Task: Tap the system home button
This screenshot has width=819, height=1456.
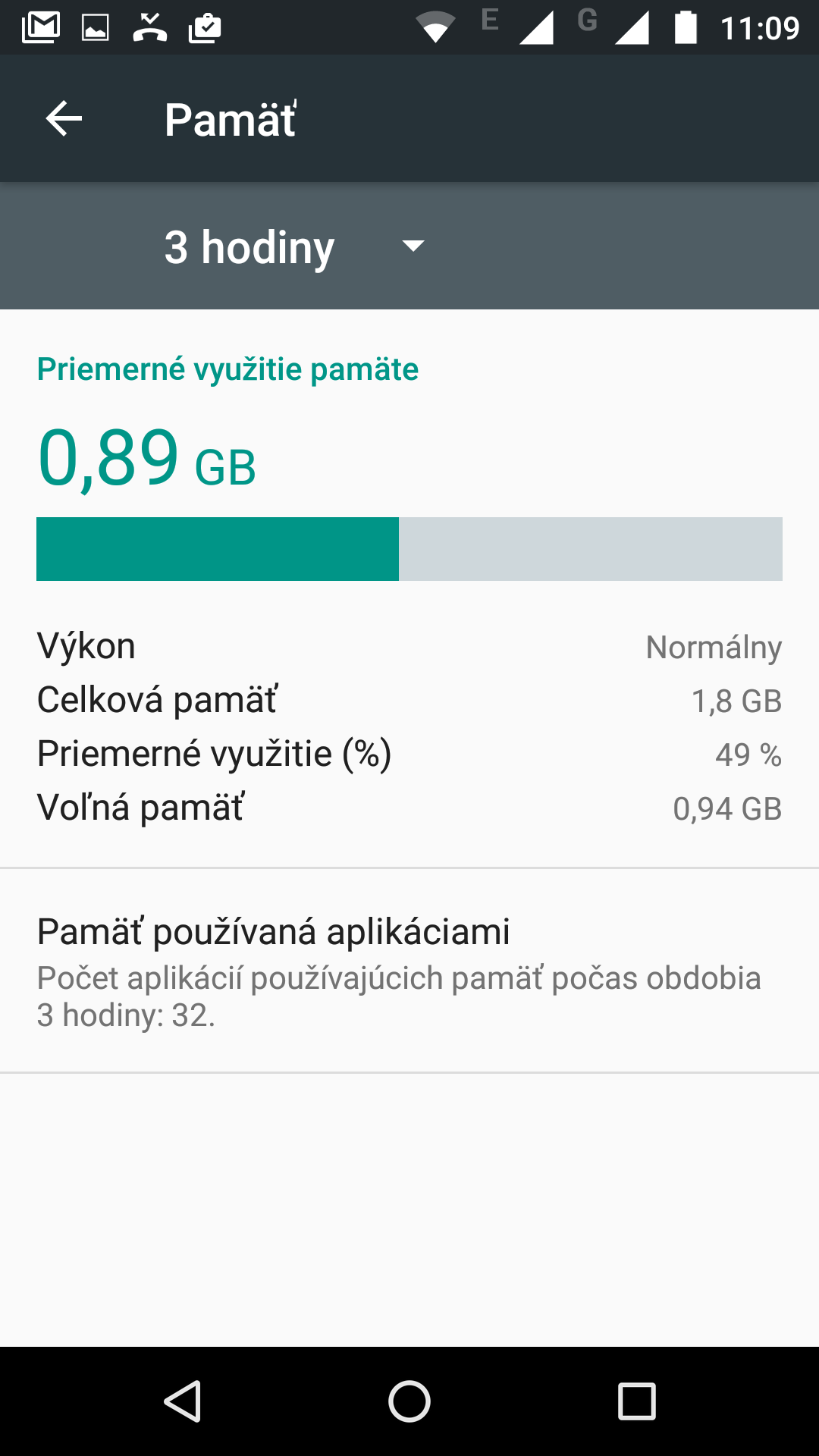Action: coord(409,1401)
